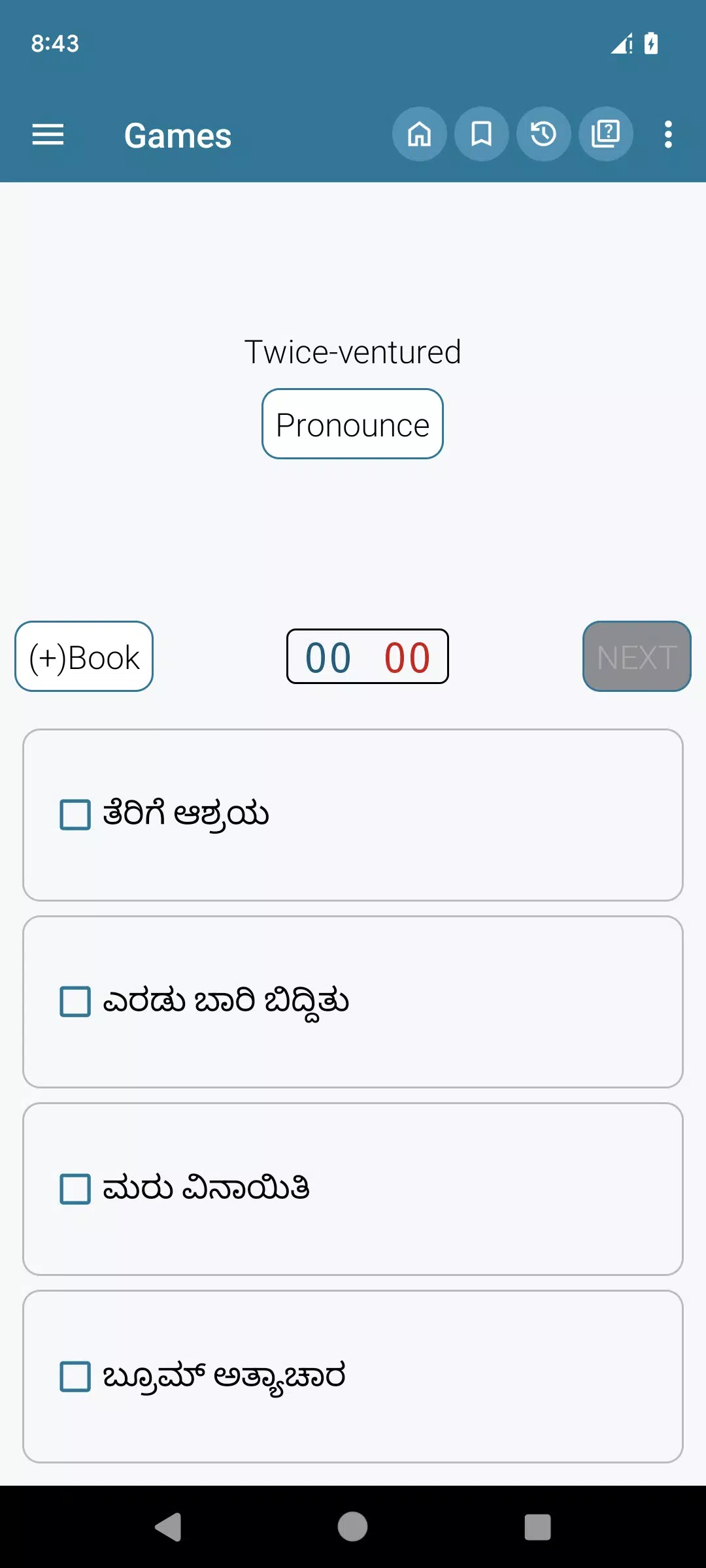The height and width of the screenshot is (1568, 706).
Task: Open the hamburger navigation drawer
Action: click(48, 135)
